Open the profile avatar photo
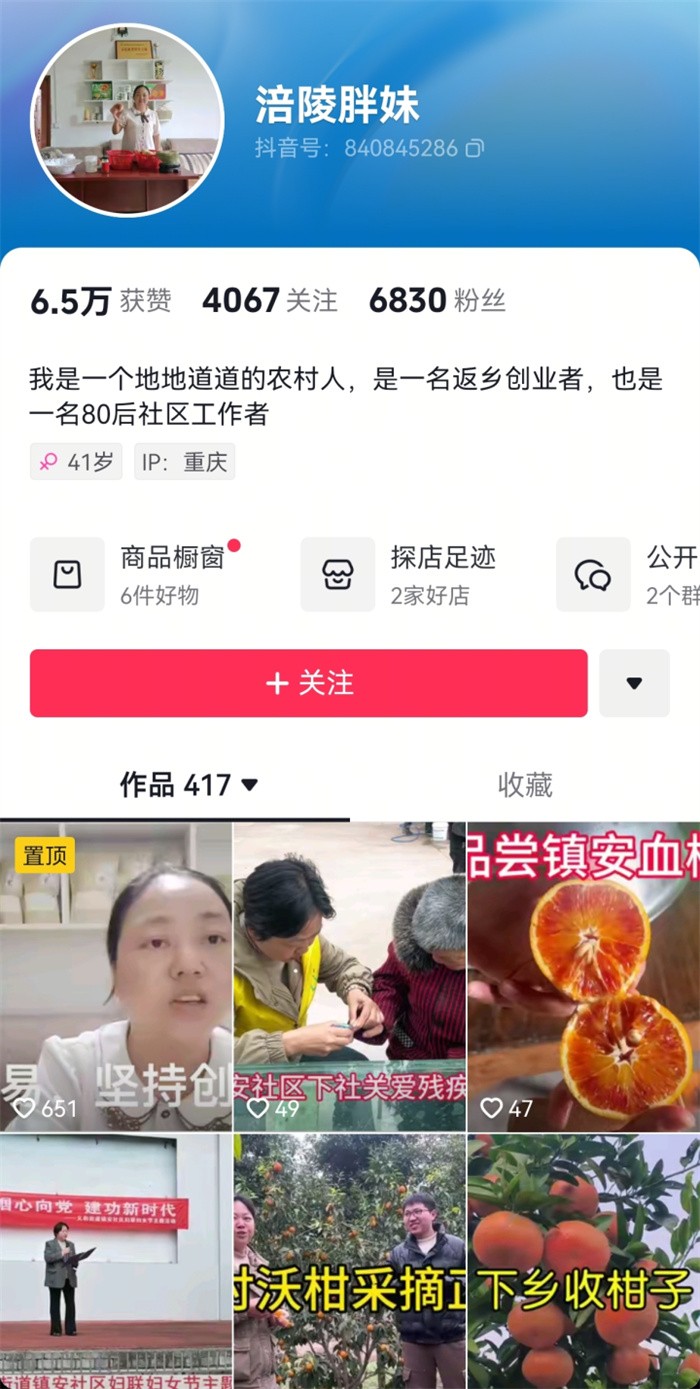This screenshot has height=1389, width=700. pyautogui.click(x=127, y=120)
